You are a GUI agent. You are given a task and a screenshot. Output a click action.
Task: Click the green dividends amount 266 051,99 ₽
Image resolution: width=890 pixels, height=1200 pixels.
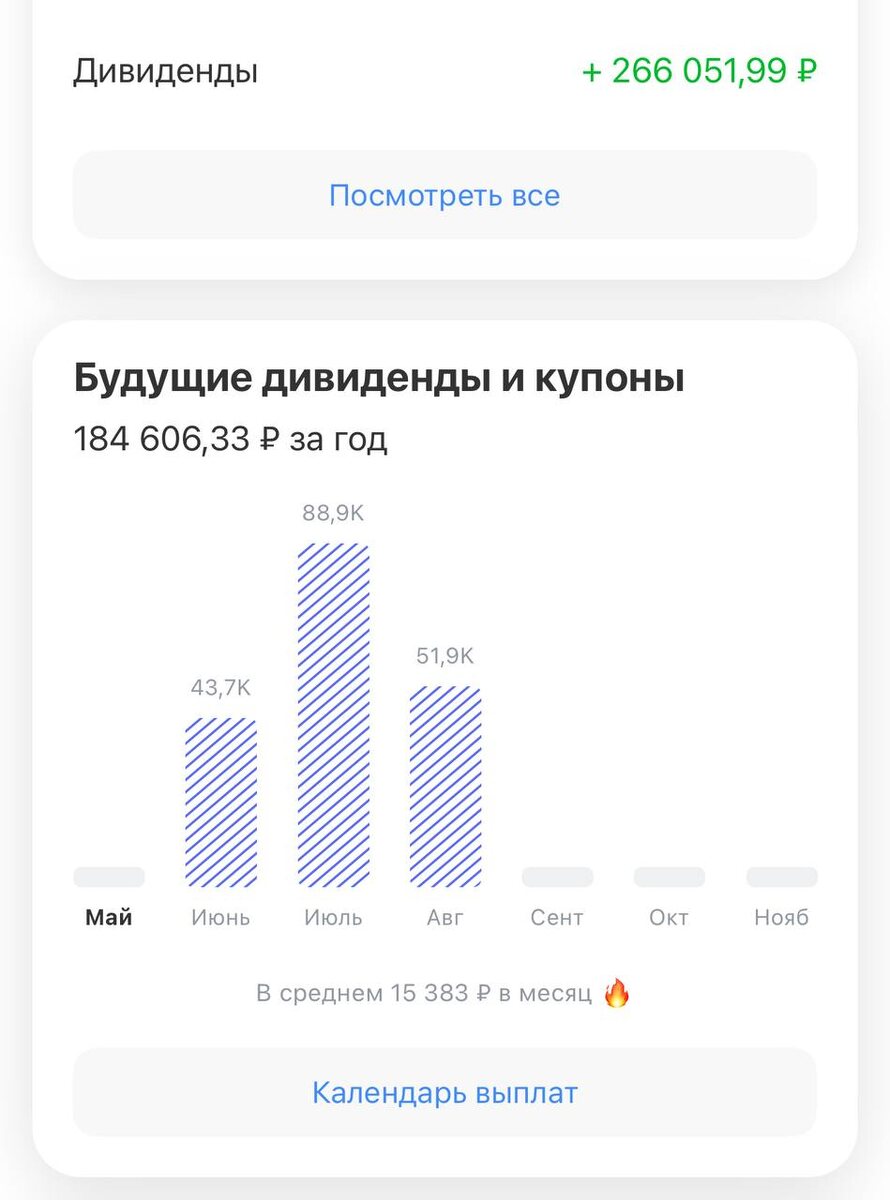[x=700, y=71]
